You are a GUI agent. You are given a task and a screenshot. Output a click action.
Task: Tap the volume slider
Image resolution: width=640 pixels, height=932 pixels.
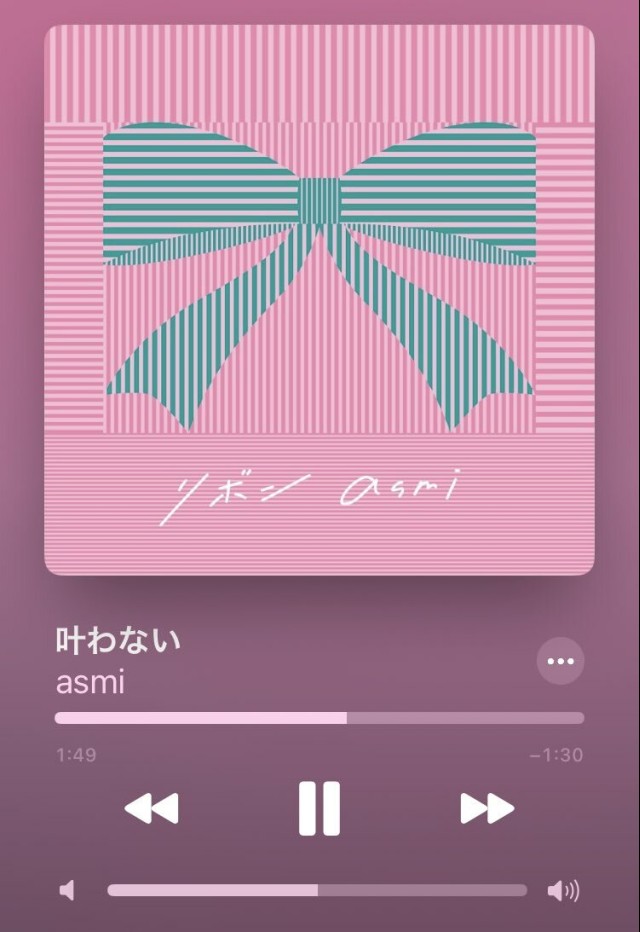[x=317, y=890]
